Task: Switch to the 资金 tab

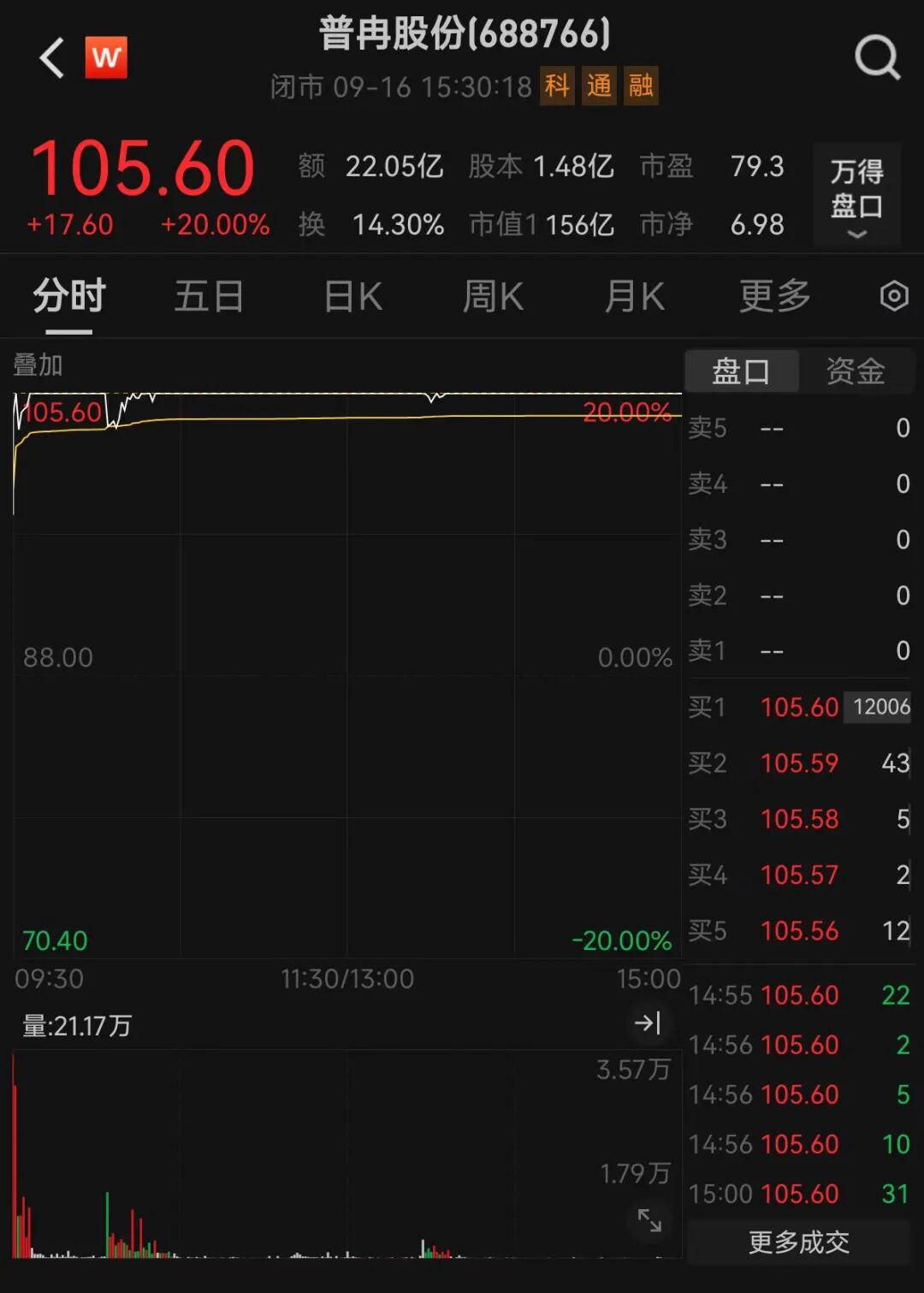Action: [x=856, y=371]
